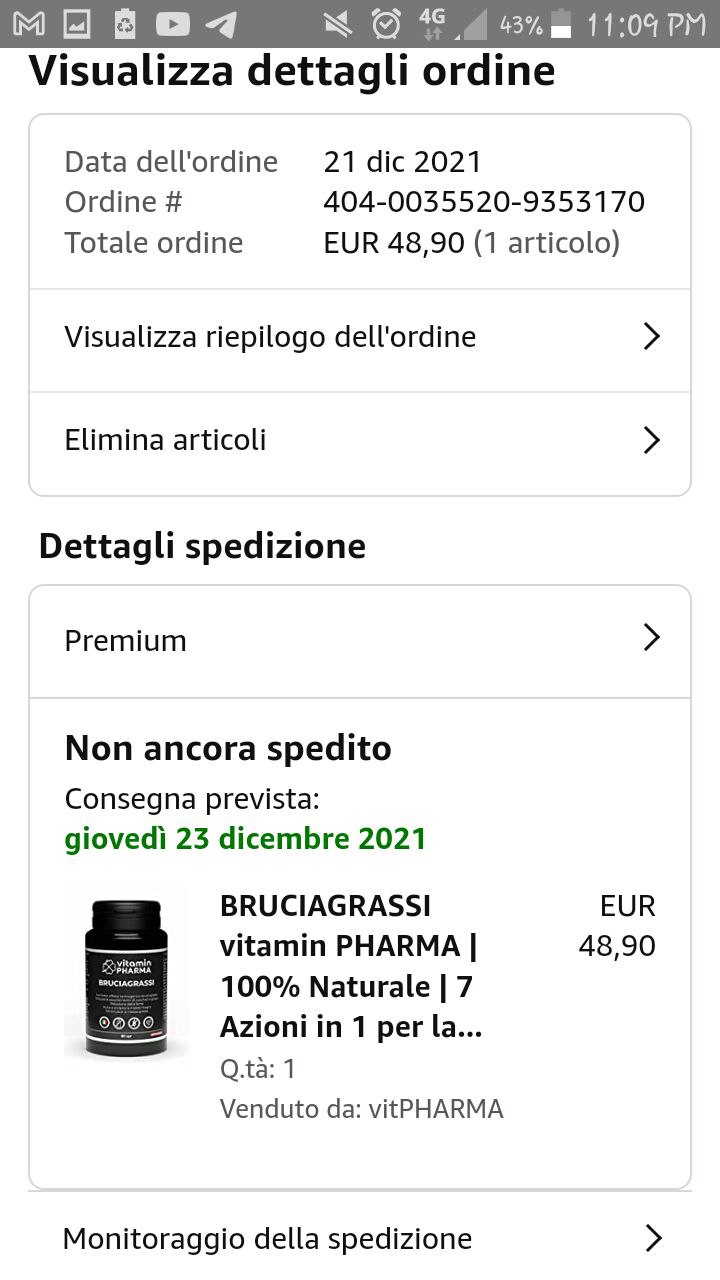View the BRUCIAGRASSI product image
This screenshot has width=720, height=1280.
127,978
